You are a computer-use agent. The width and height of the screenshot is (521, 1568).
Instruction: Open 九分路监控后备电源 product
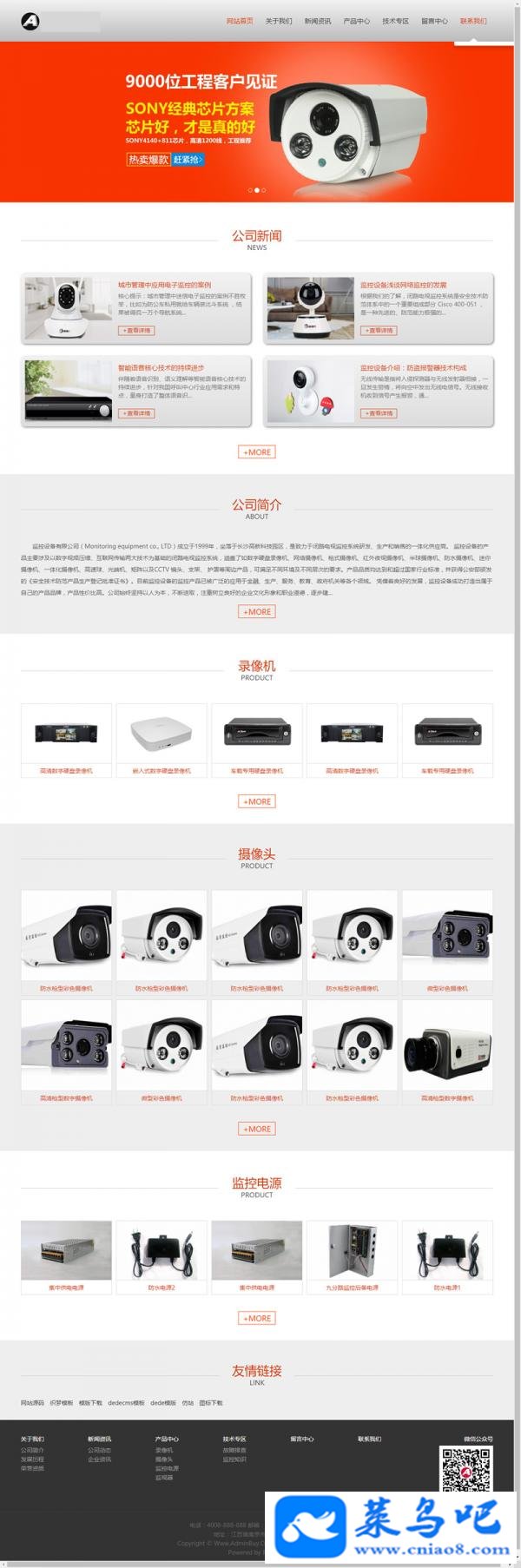tap(352, 1288)
